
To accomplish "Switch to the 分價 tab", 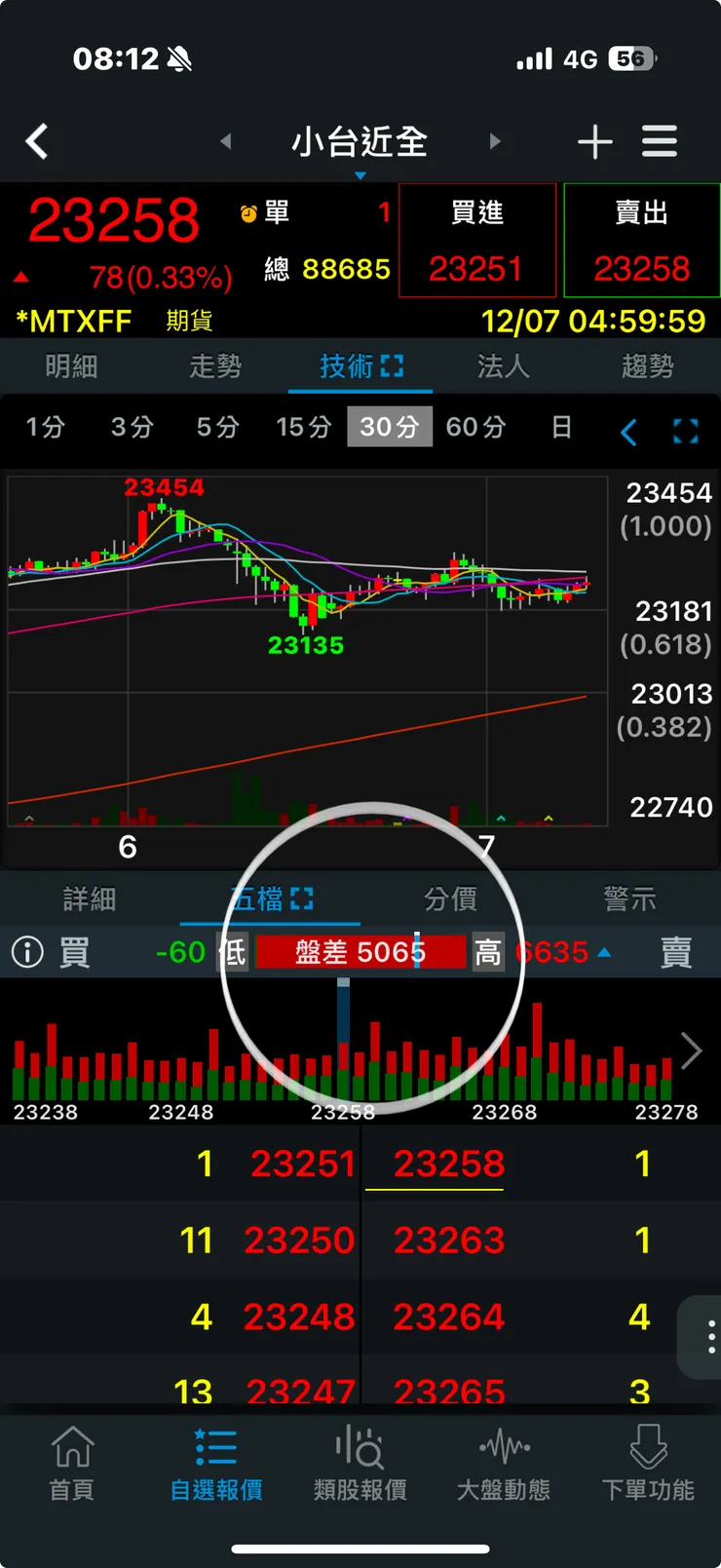I will tap(450, 899).
